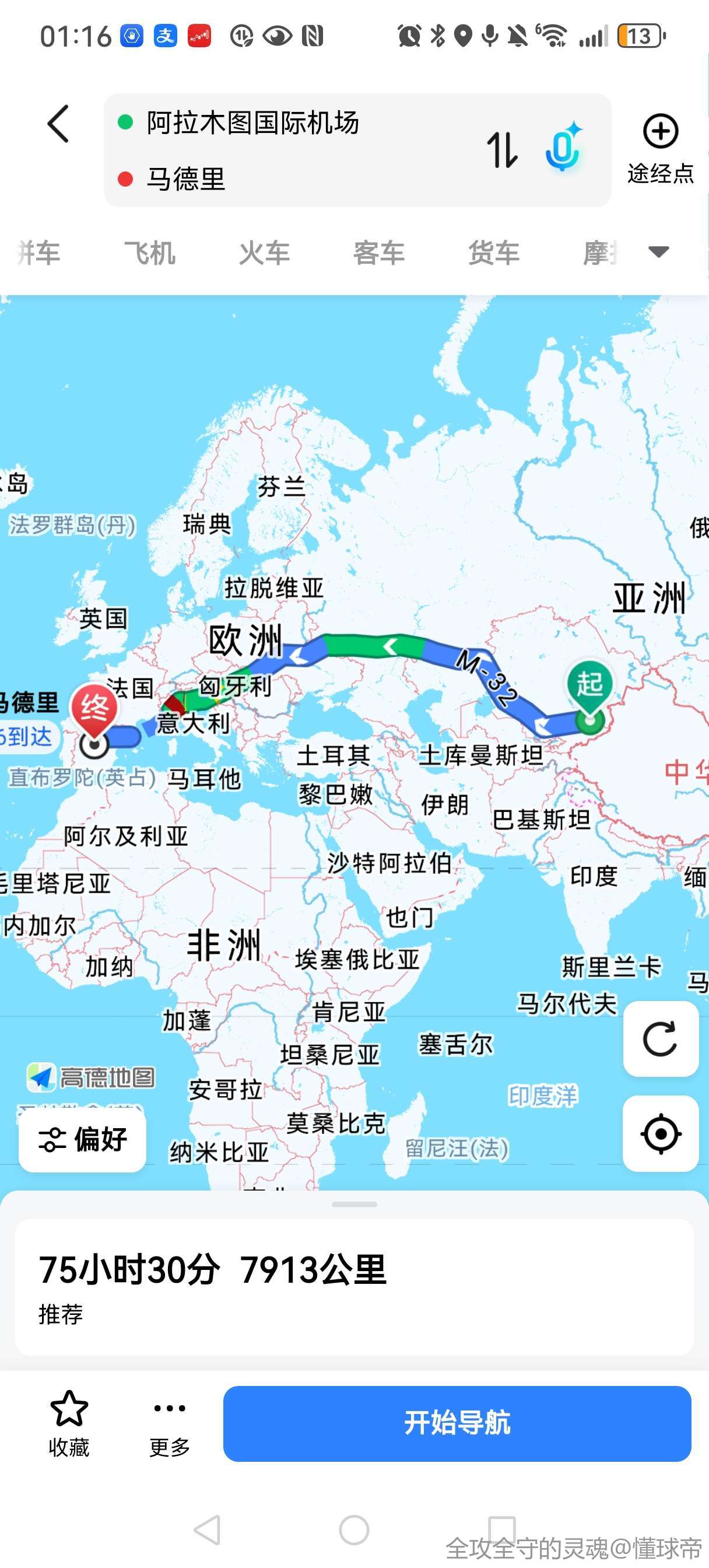The height and width of the screenshot is (1568, 709).
Task: Select the 客车 travel mode tab
Action: click(x=378, y=253)
